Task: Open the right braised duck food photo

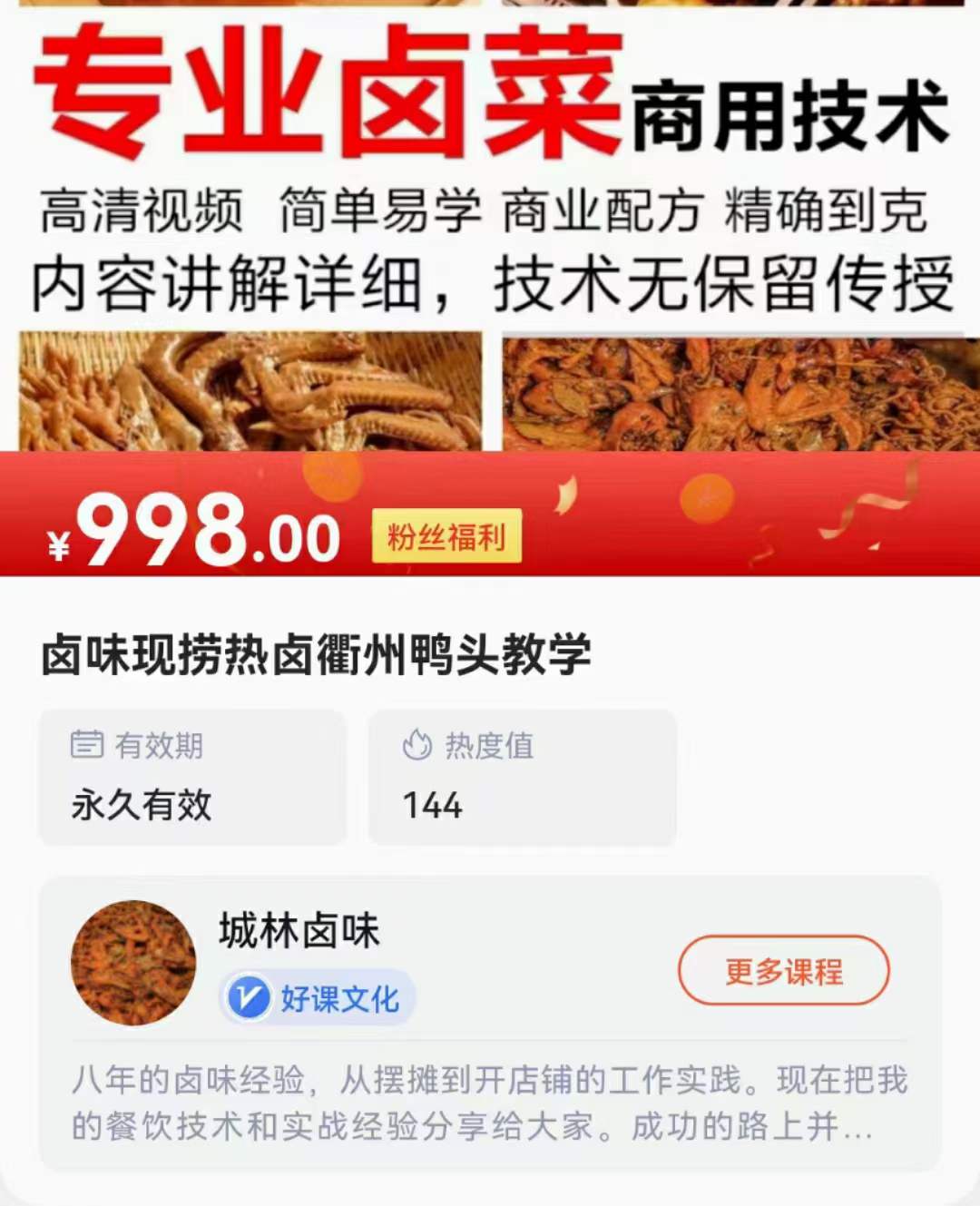Action: [x=735, y=390]
